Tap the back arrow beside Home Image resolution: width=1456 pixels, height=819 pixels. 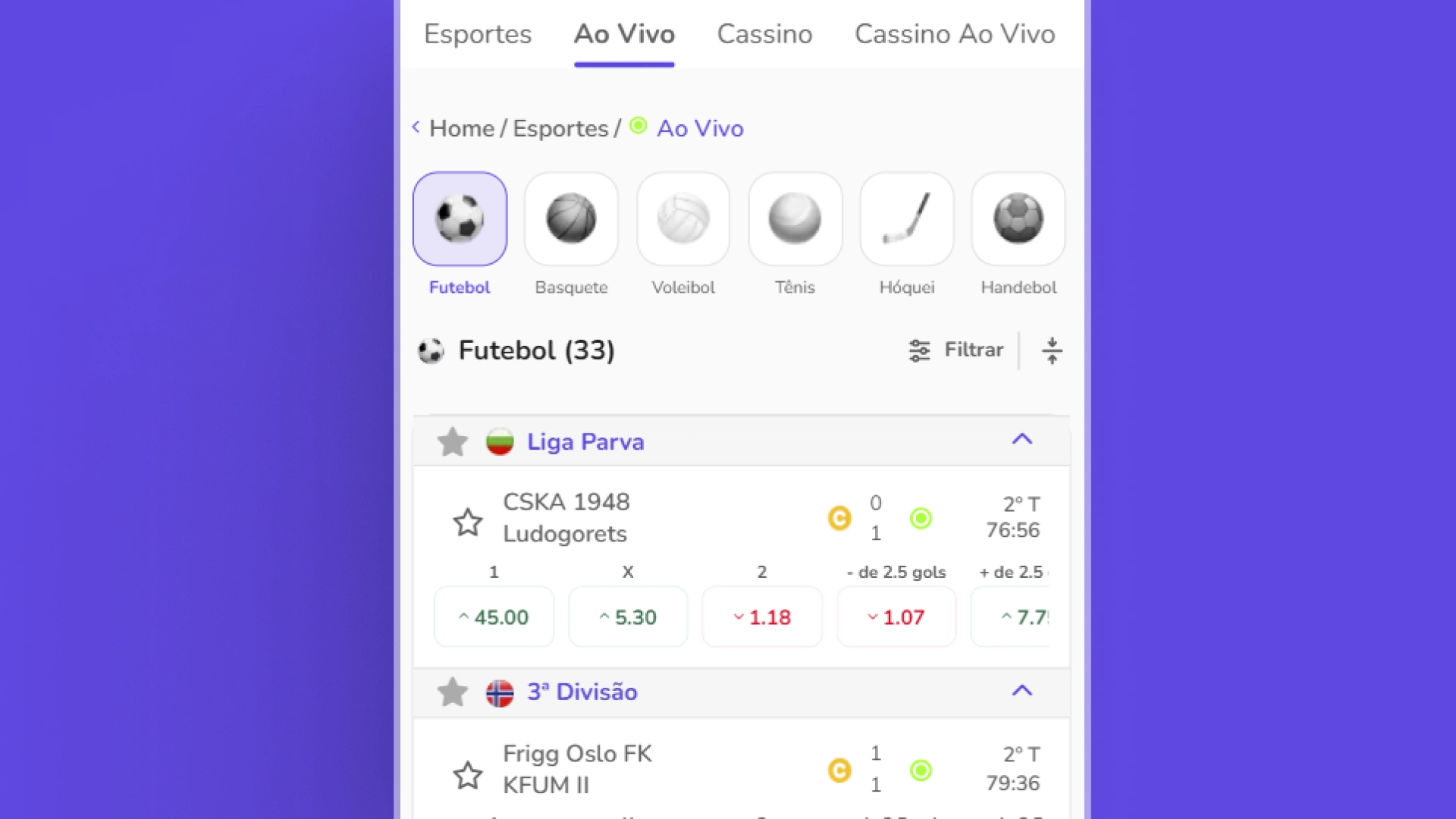pyautogui.click(x=416, y=127)
